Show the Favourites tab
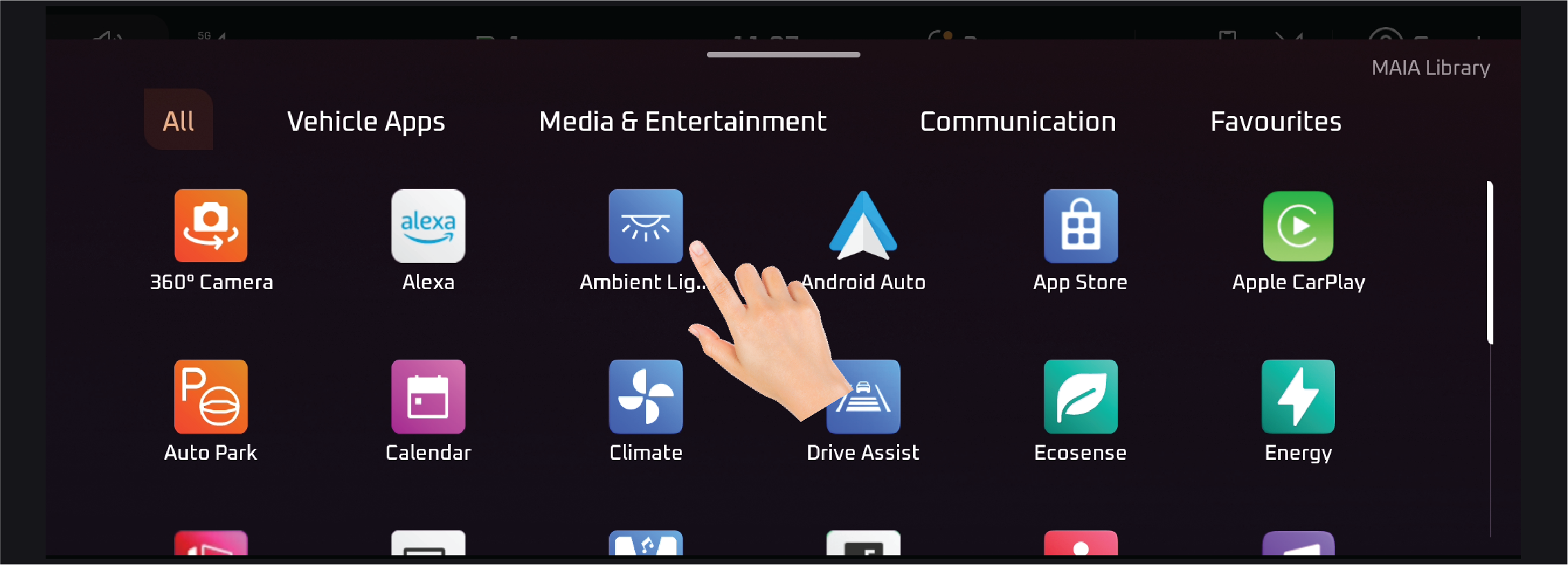Viewport: 1568px width, 565px height. [1275, 122]
